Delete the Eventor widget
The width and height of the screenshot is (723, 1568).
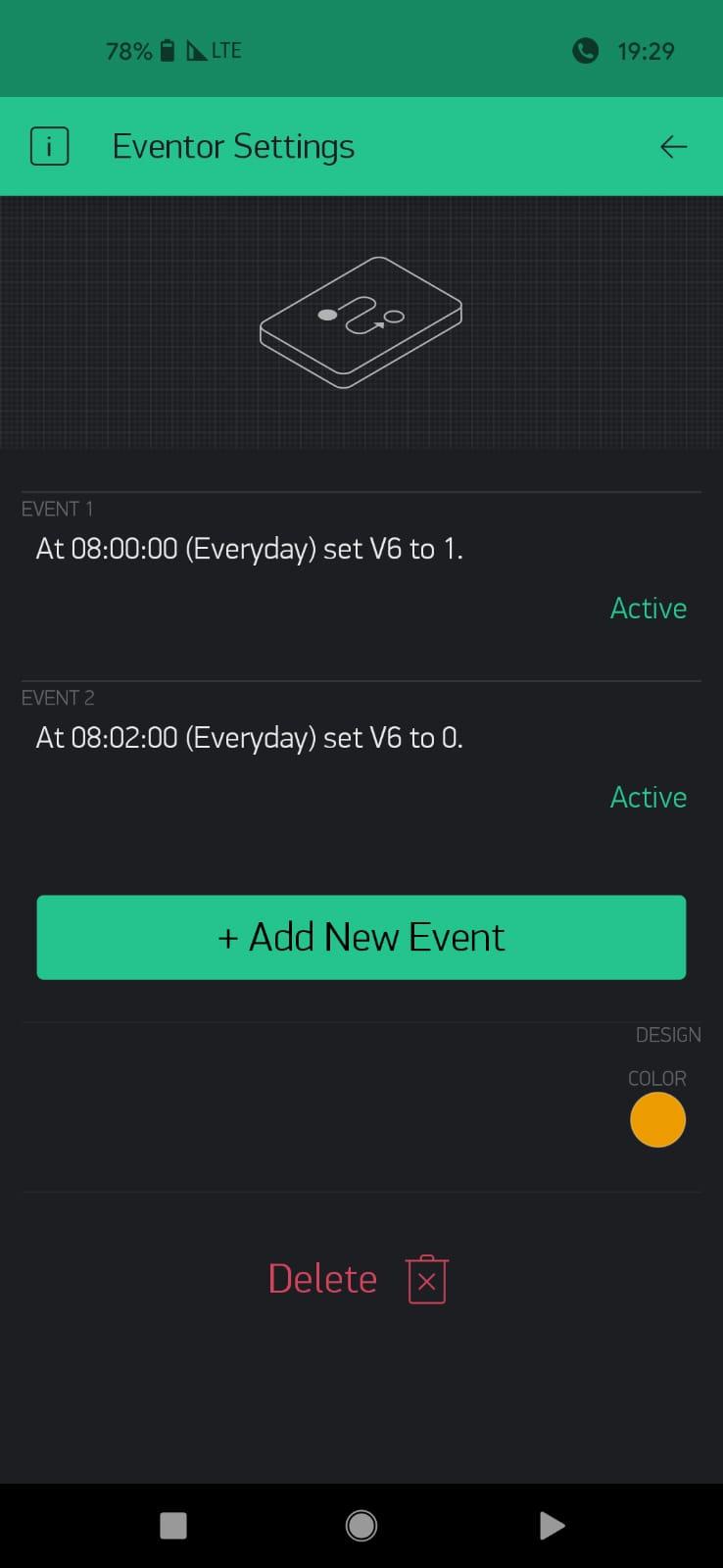(x=358, y=1279)
